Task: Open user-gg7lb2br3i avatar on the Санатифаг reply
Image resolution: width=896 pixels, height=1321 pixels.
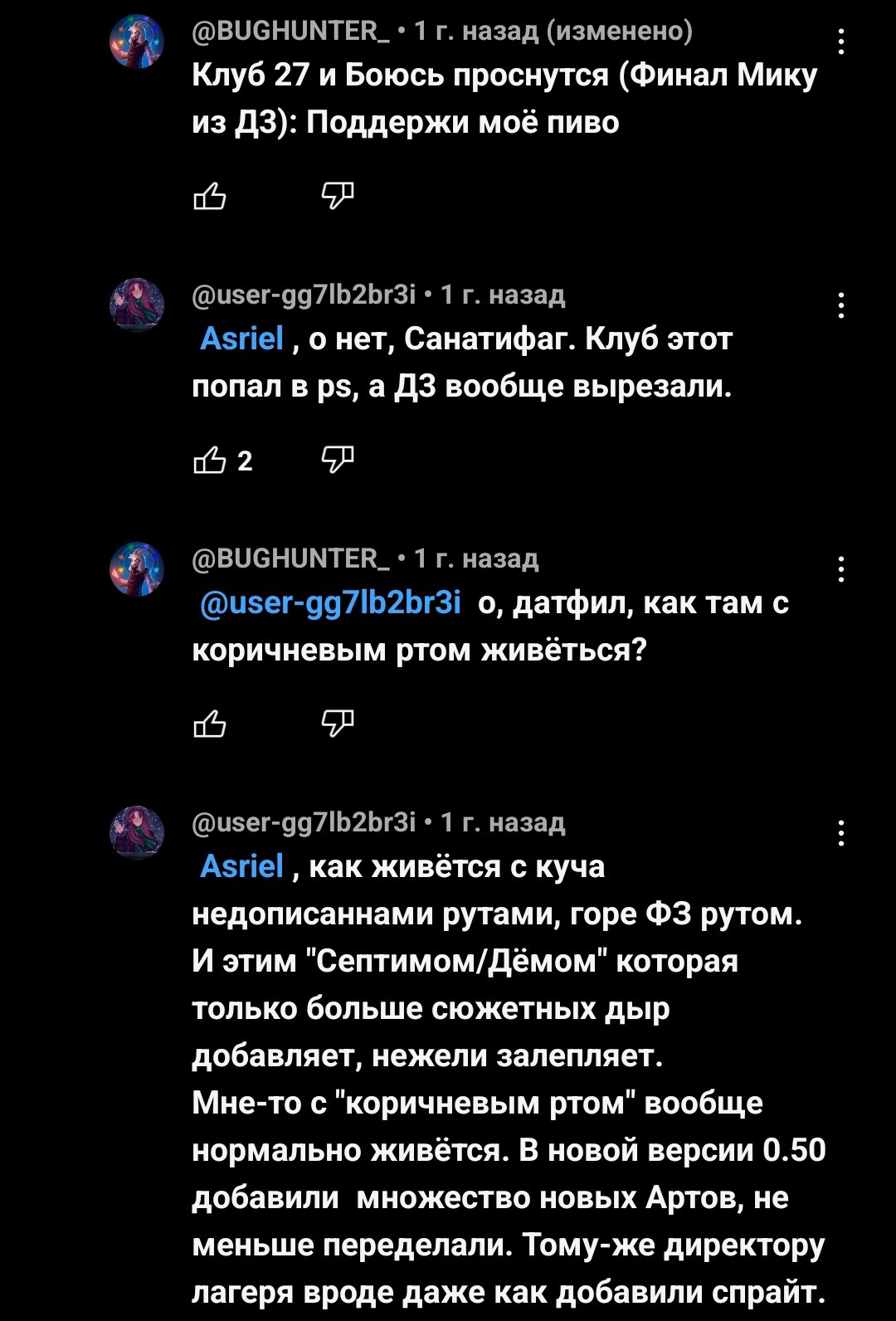Action: click(137, 305)
